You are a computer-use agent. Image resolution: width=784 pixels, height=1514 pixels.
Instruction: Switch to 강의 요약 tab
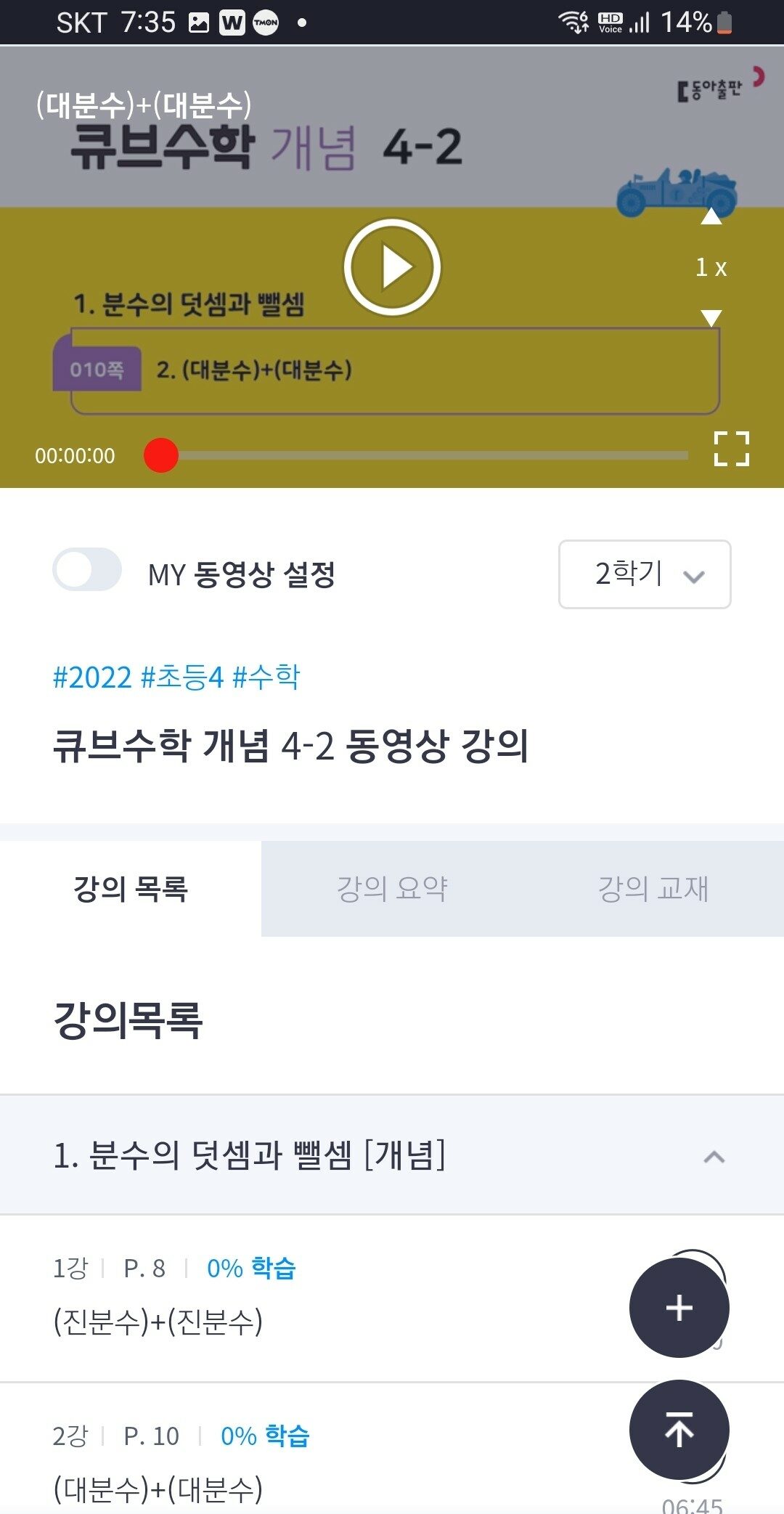coord(392,889)
